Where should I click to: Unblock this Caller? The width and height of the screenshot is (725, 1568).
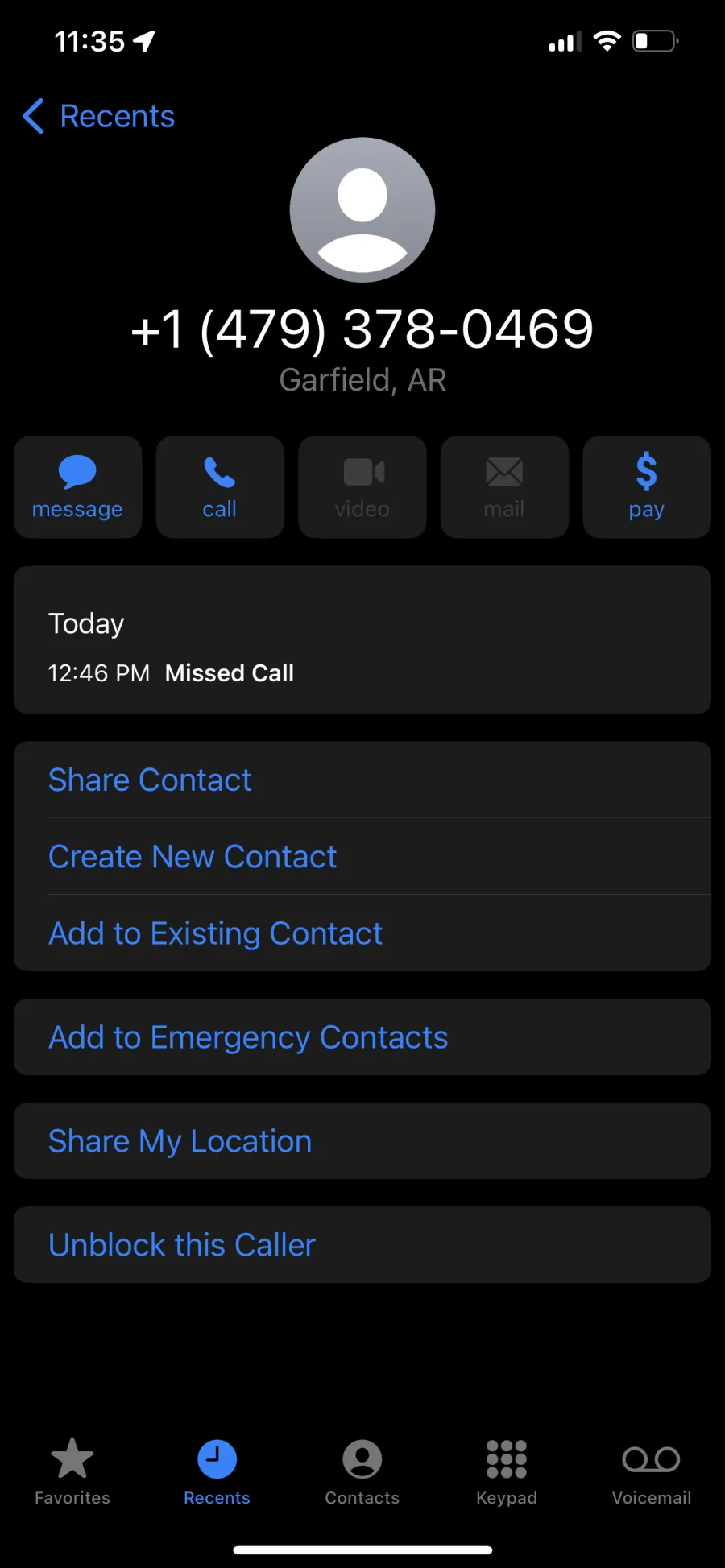tap(362, 1245)
